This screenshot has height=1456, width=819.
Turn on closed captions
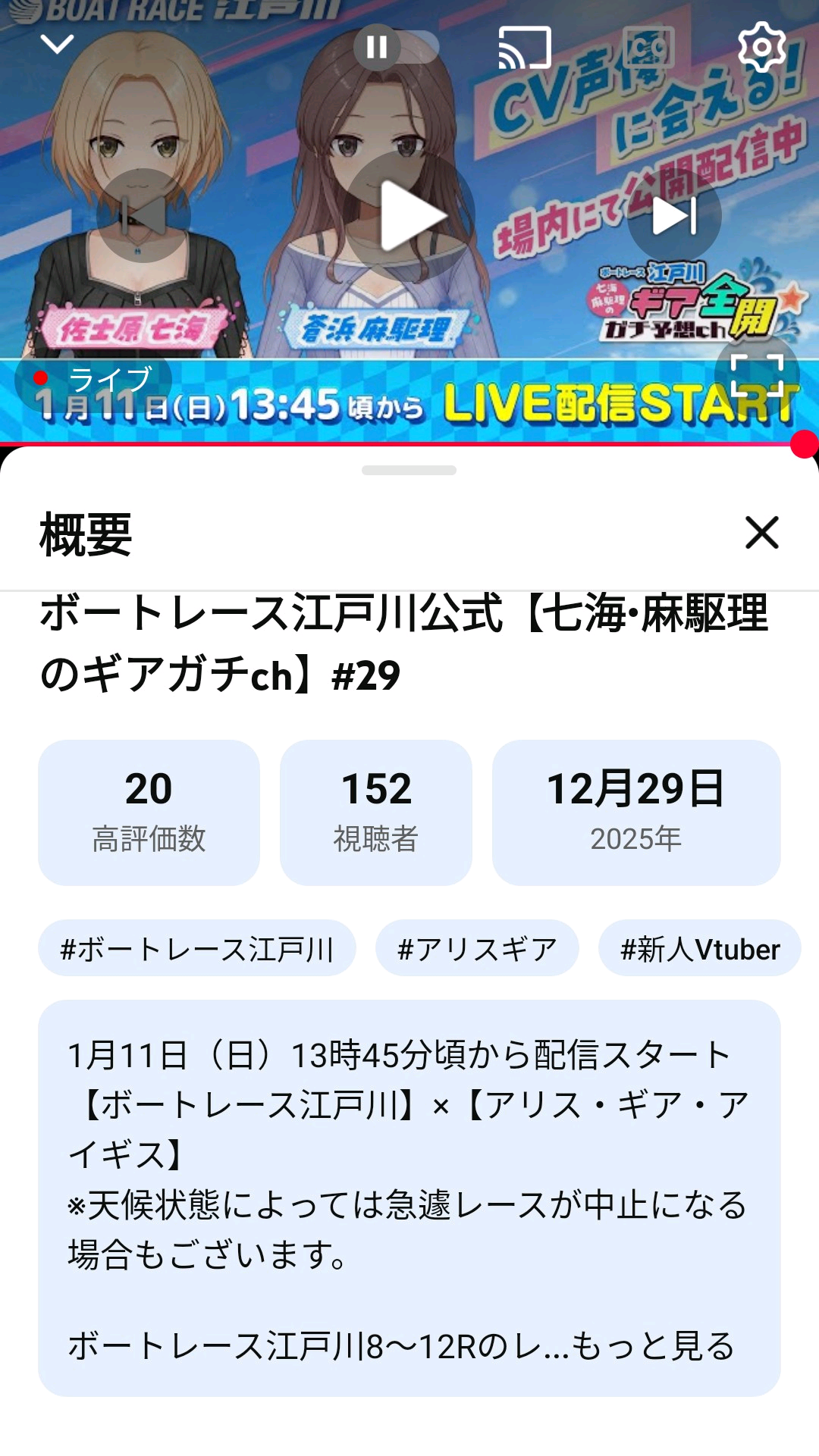pos(648,47)
